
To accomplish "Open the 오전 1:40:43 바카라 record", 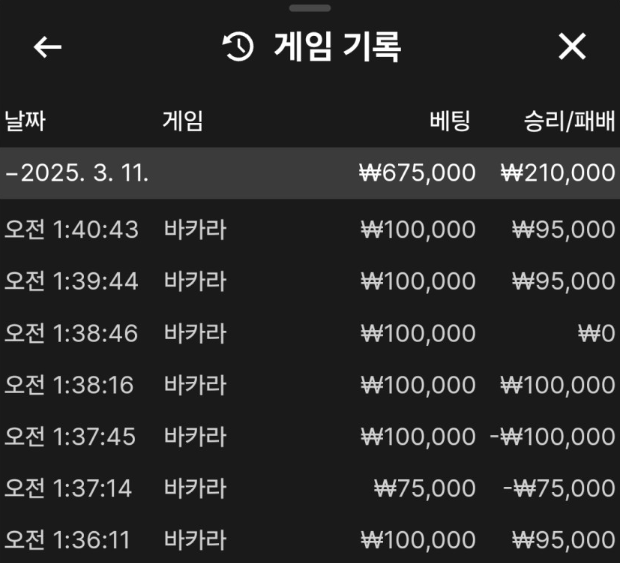I will 310,229.
